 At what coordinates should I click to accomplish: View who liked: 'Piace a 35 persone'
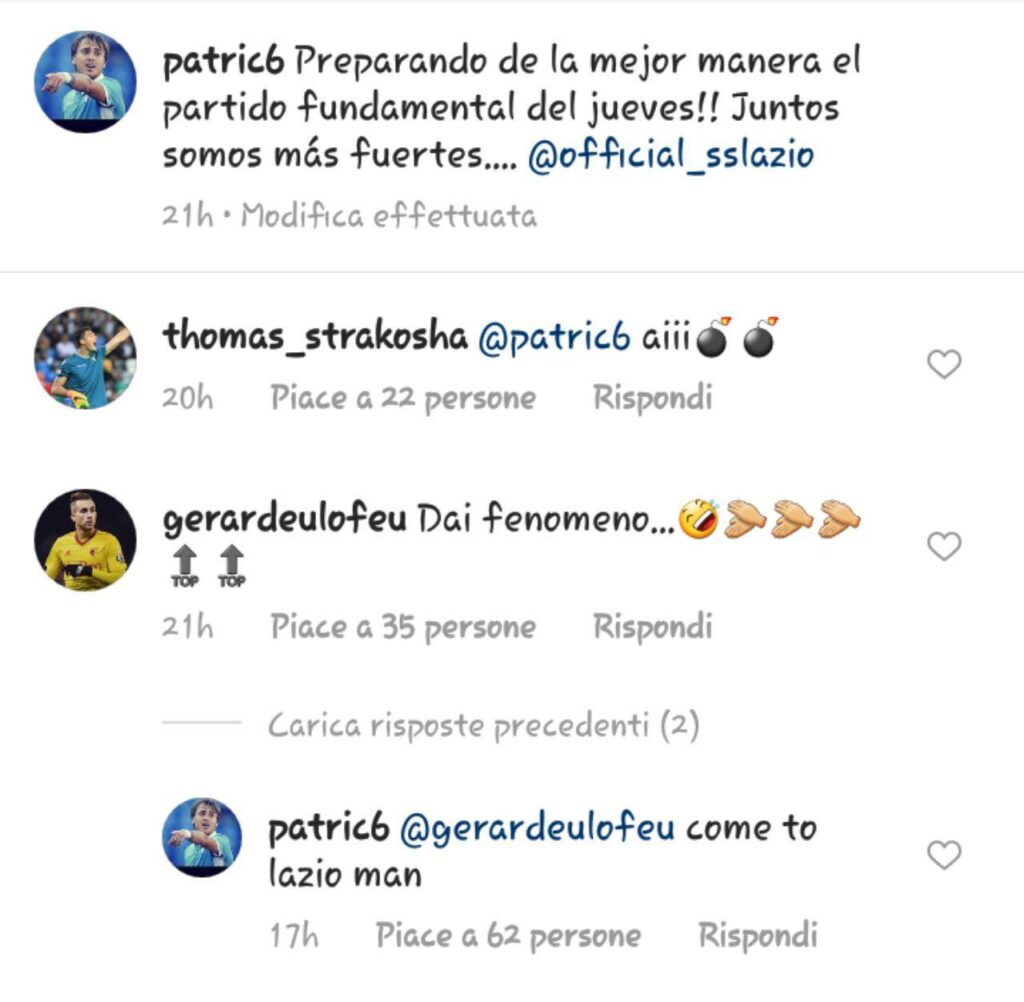pos(402,627)
